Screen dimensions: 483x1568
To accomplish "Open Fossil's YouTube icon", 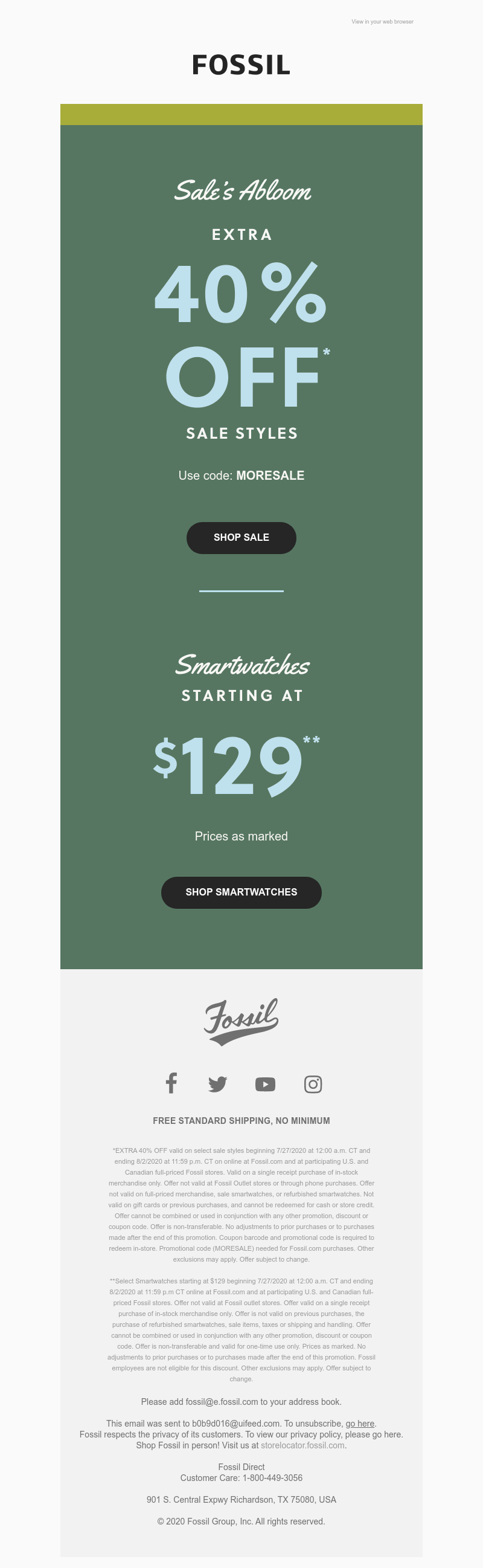I will pos(265,1084).
